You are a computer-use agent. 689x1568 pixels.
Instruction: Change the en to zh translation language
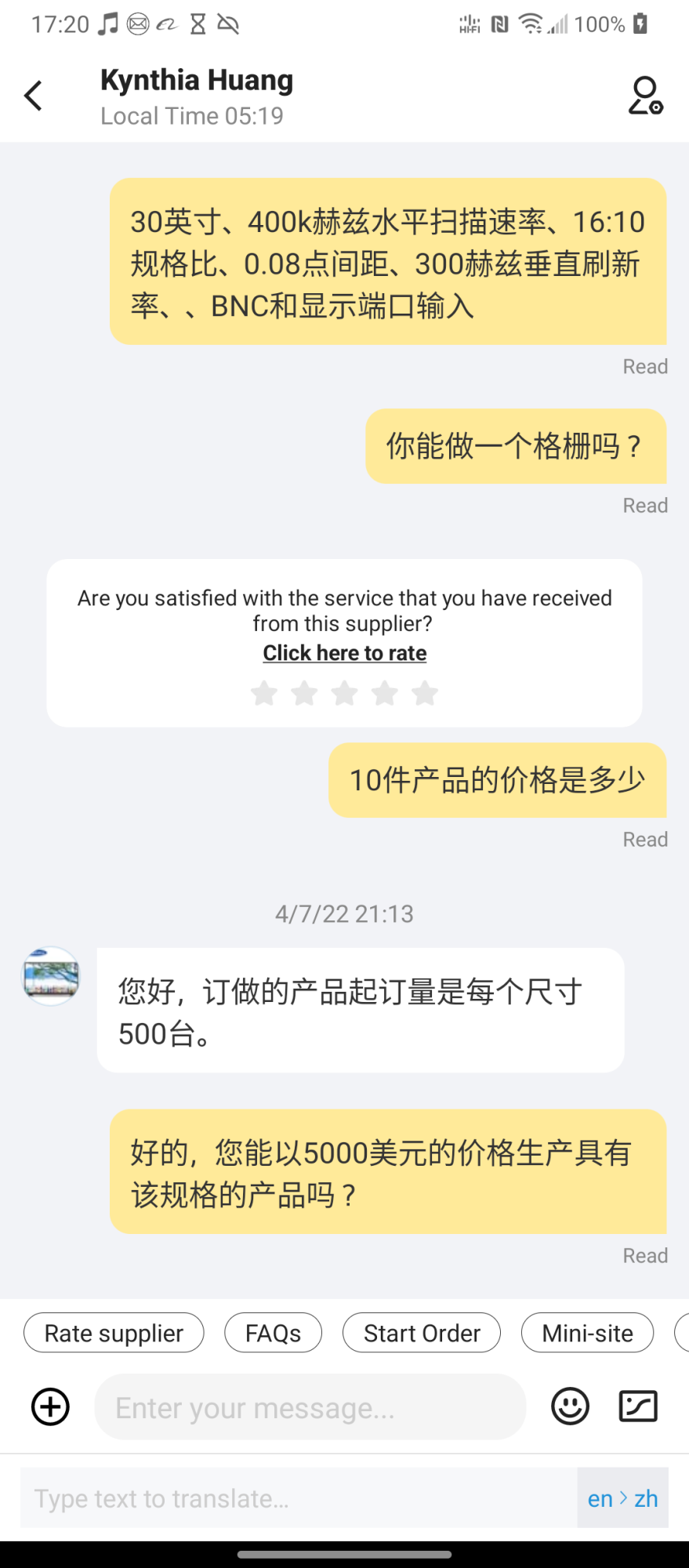622,1498
